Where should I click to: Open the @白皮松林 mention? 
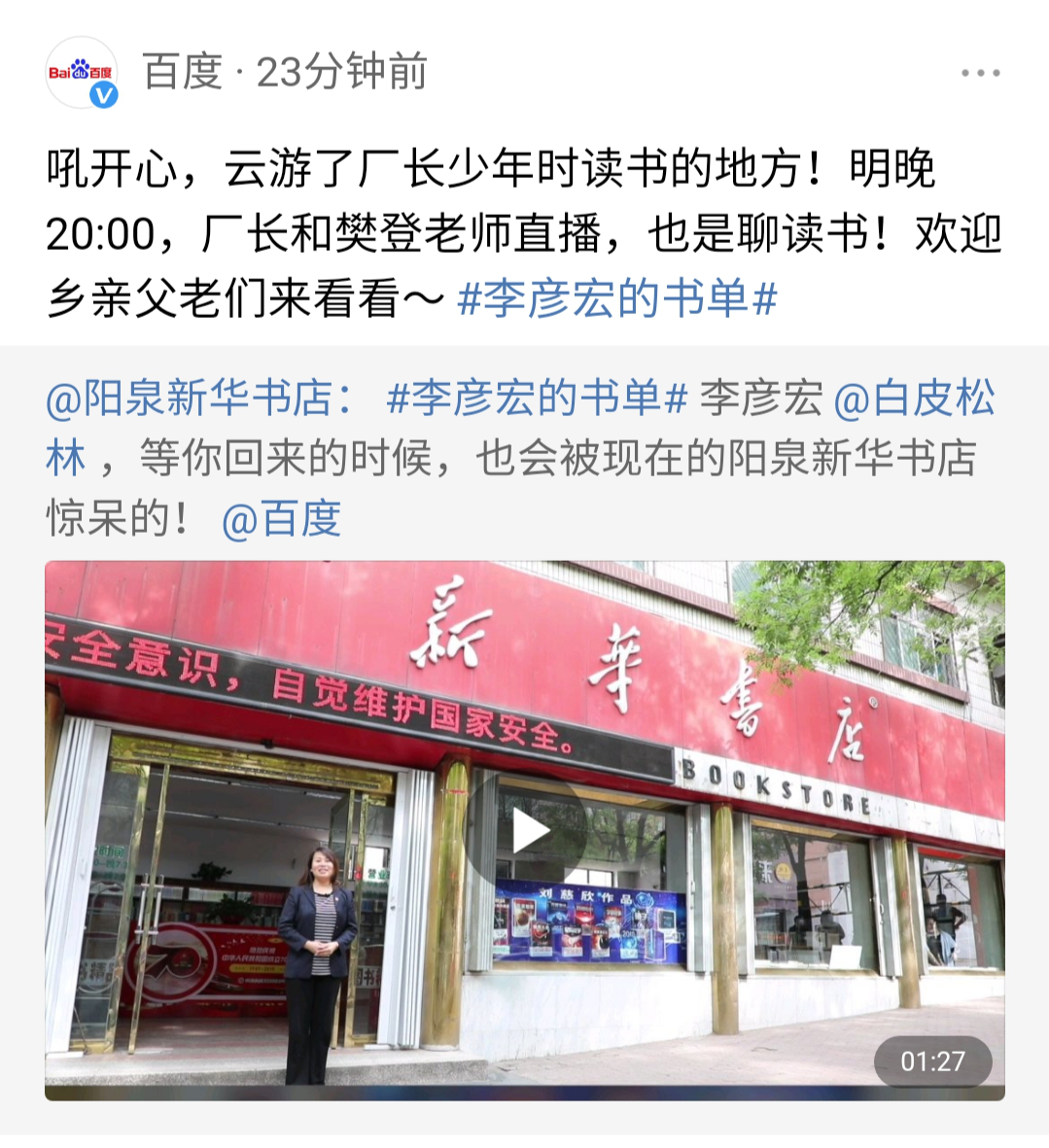coord(914,400)
